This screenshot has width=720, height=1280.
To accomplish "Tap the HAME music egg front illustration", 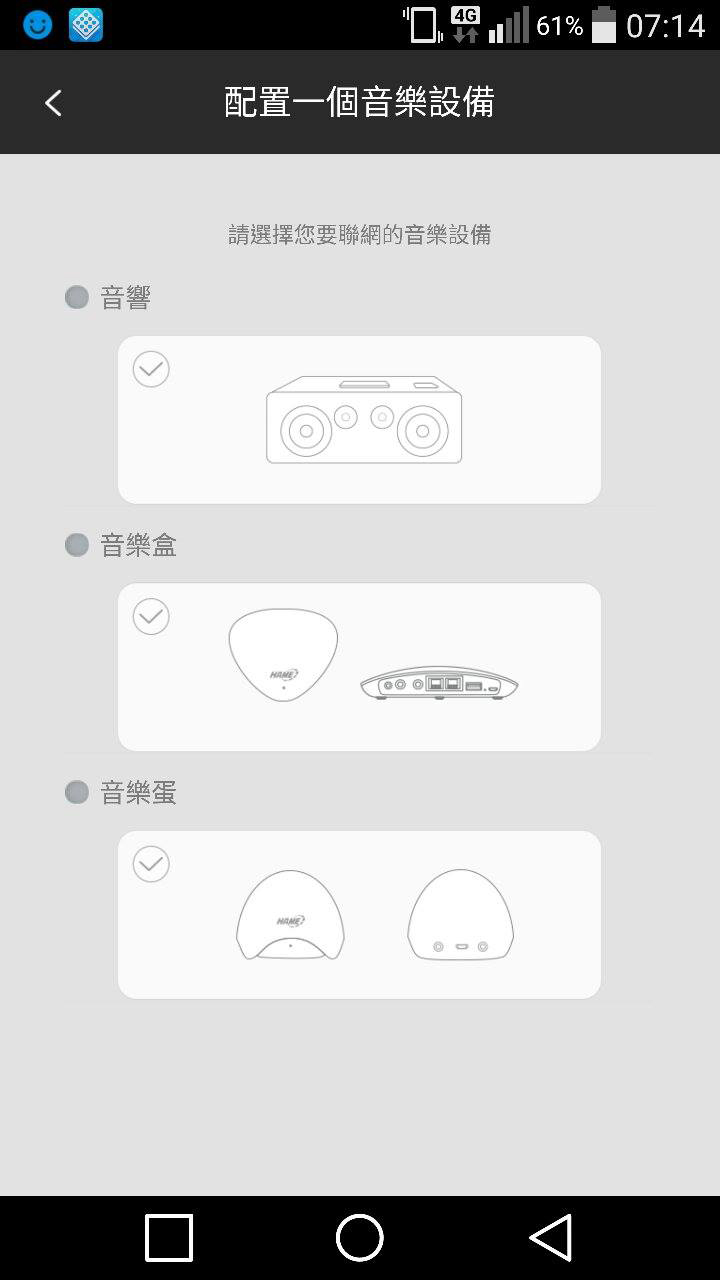I will [290, 913].
